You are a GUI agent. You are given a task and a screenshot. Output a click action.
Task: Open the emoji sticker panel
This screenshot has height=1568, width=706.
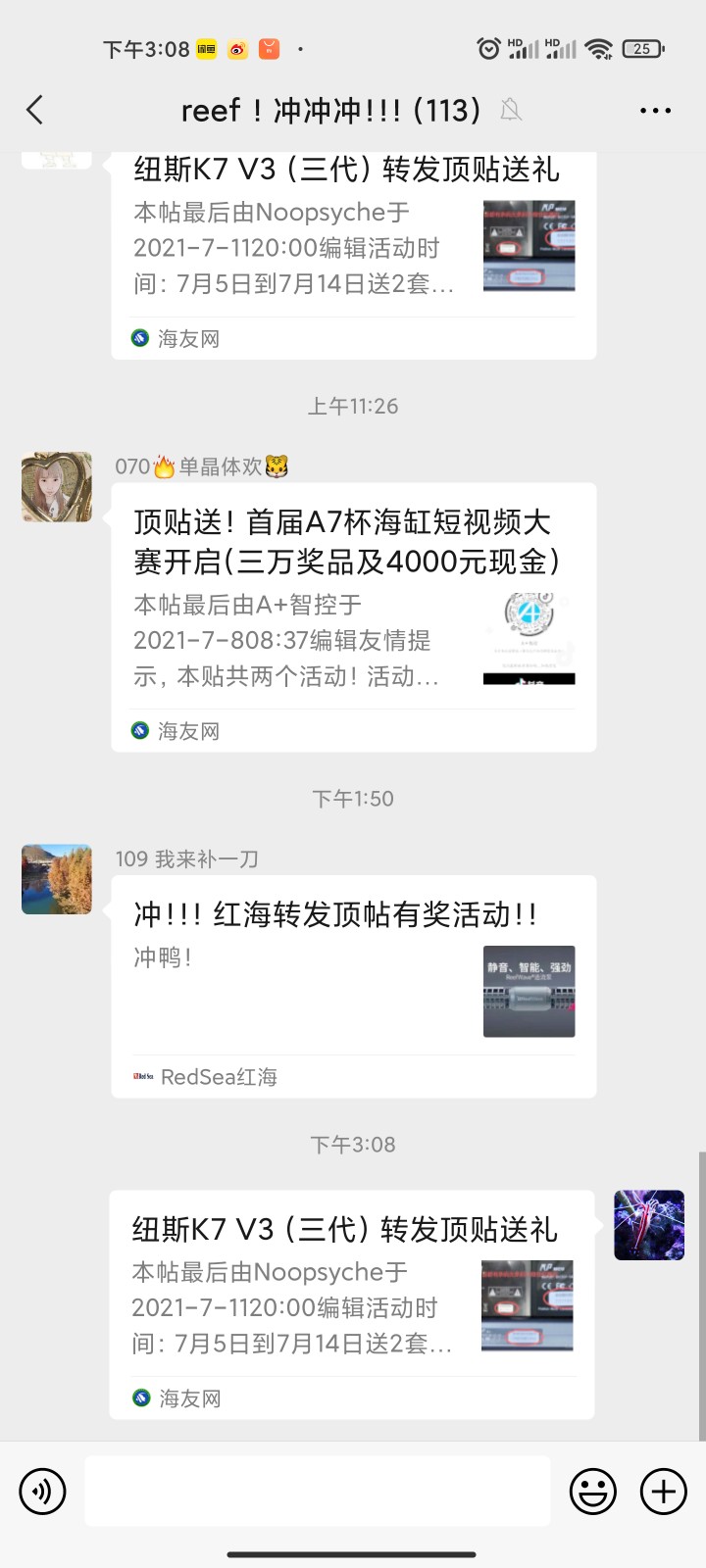pos(593,1492)
